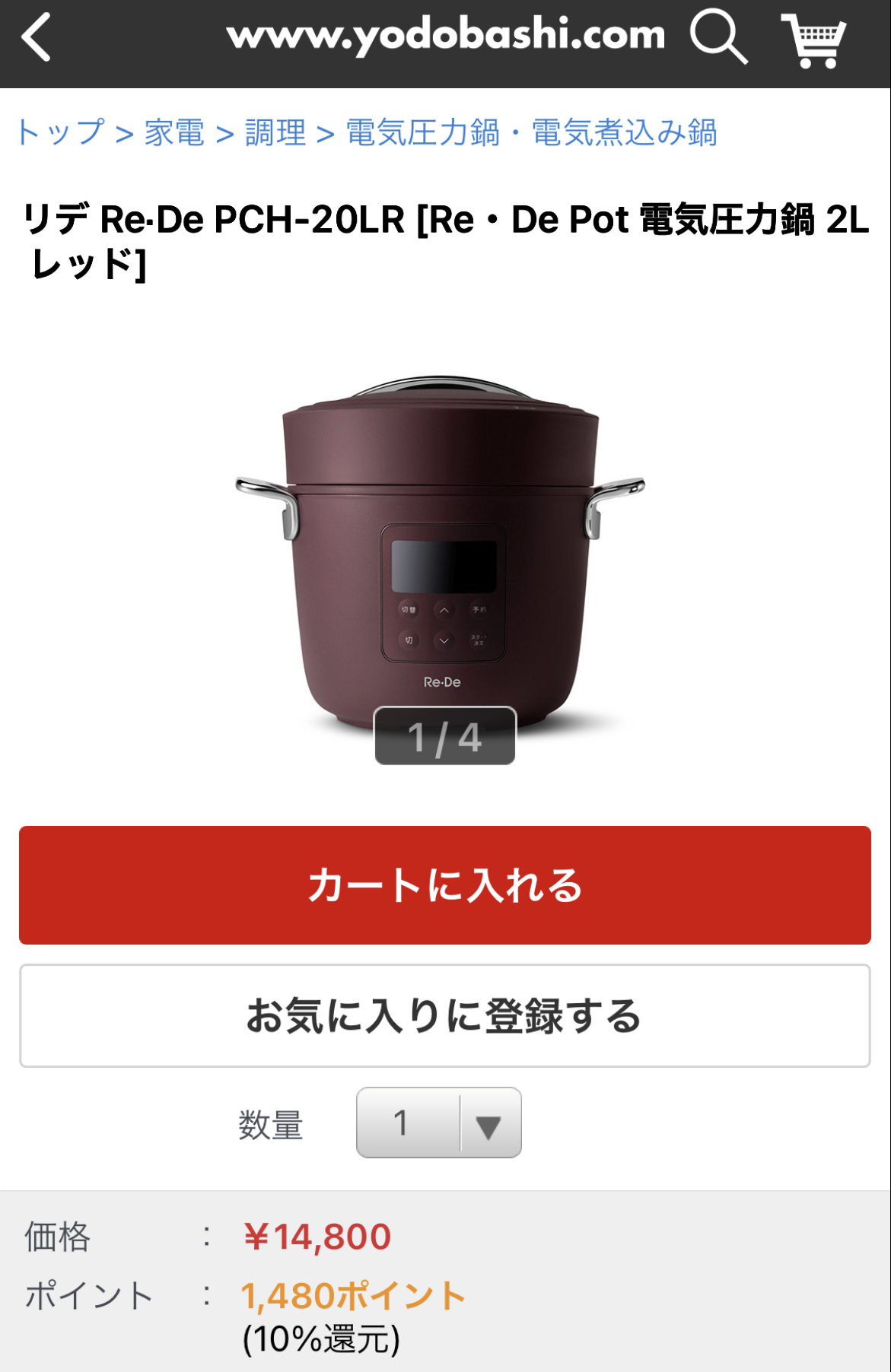Tap お気に入りに登録する to save favorite

[x=445, y=1016]
